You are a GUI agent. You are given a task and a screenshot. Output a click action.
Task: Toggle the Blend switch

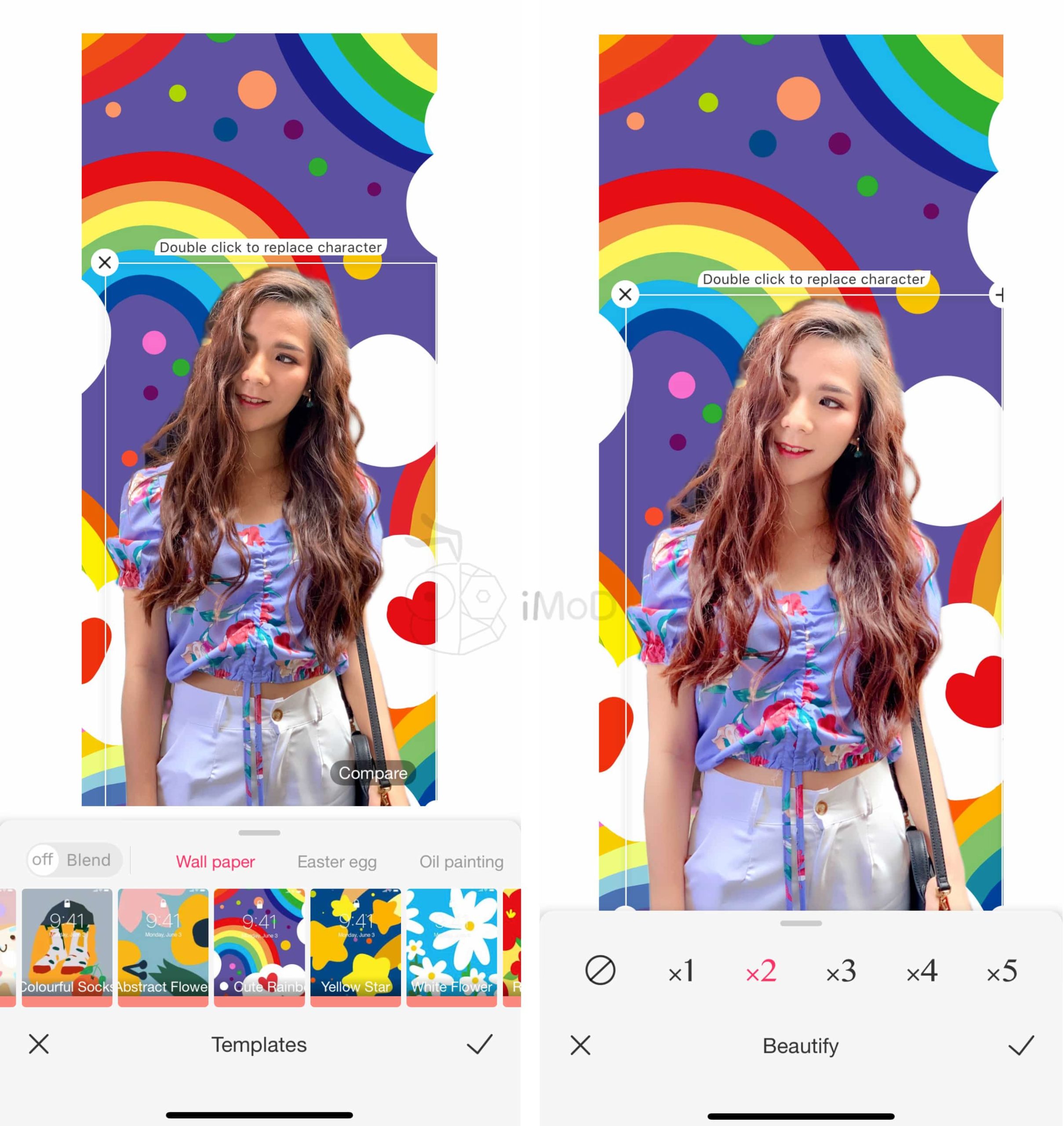[x=43, y=860]
